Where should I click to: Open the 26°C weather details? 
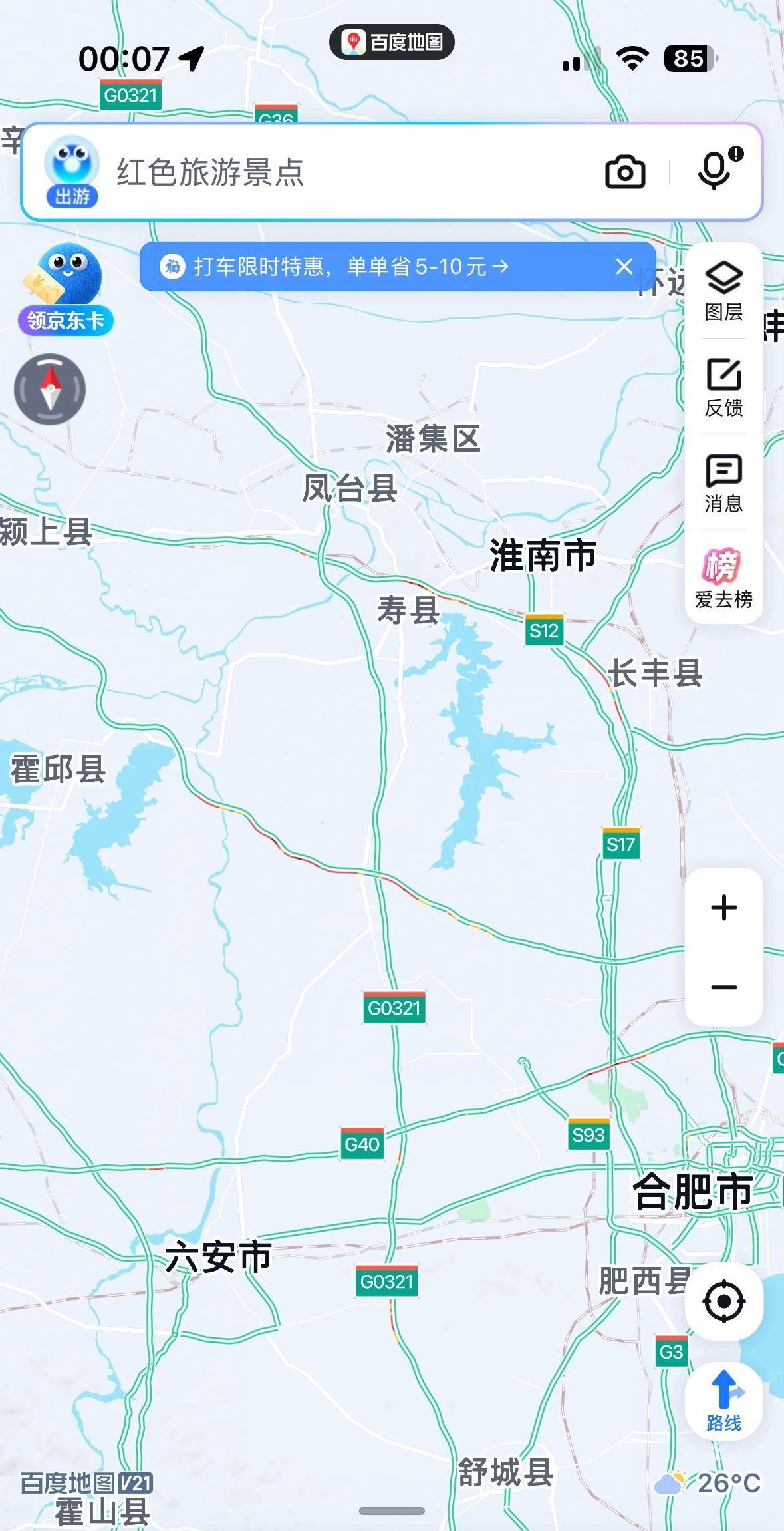[x=709, y=1483]
